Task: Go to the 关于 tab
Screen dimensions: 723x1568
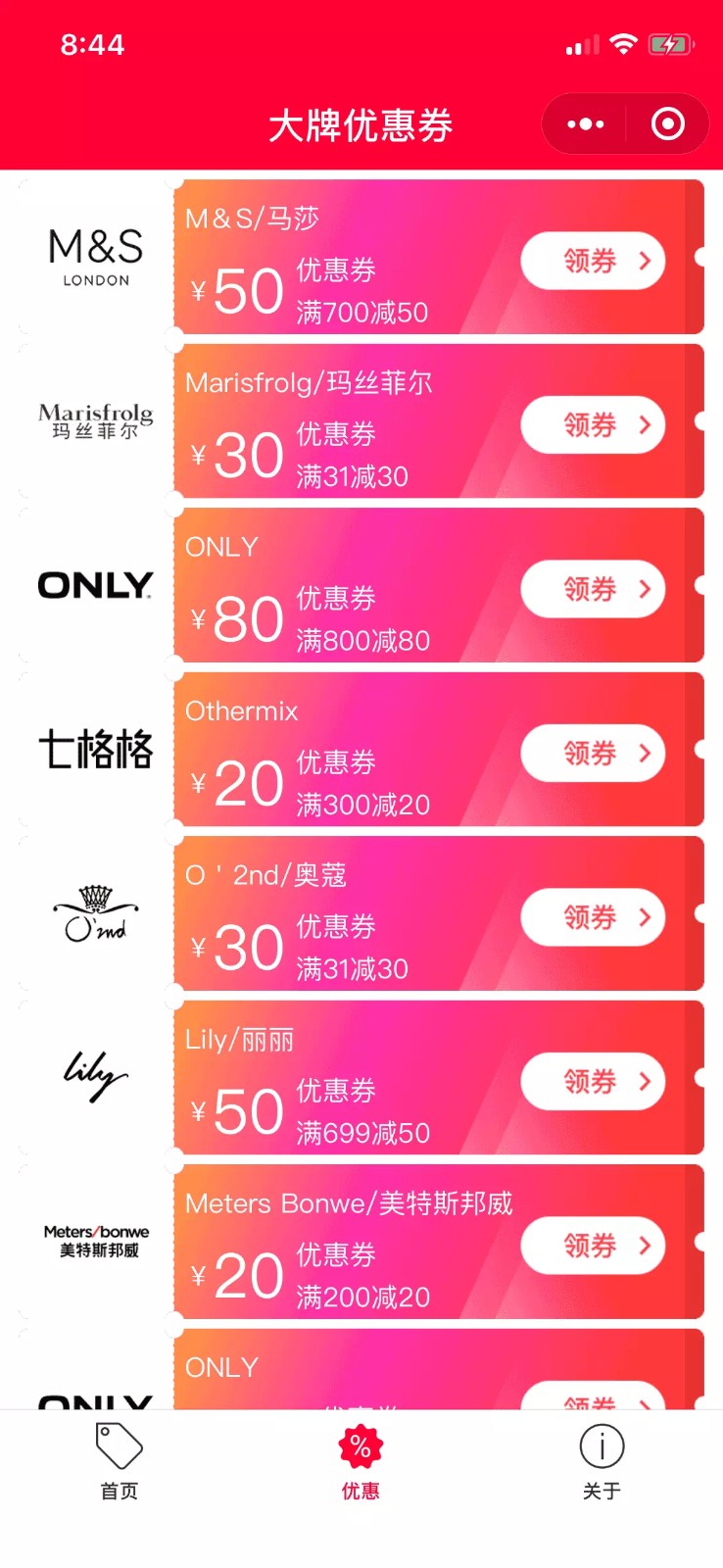Action: [x=602, y=1462]
